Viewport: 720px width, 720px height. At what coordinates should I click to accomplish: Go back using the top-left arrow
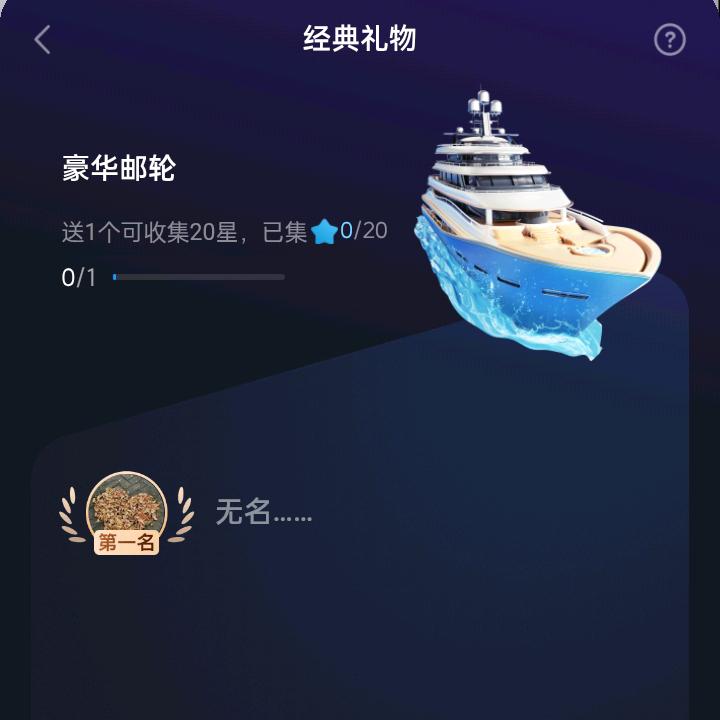pos(42,40)
